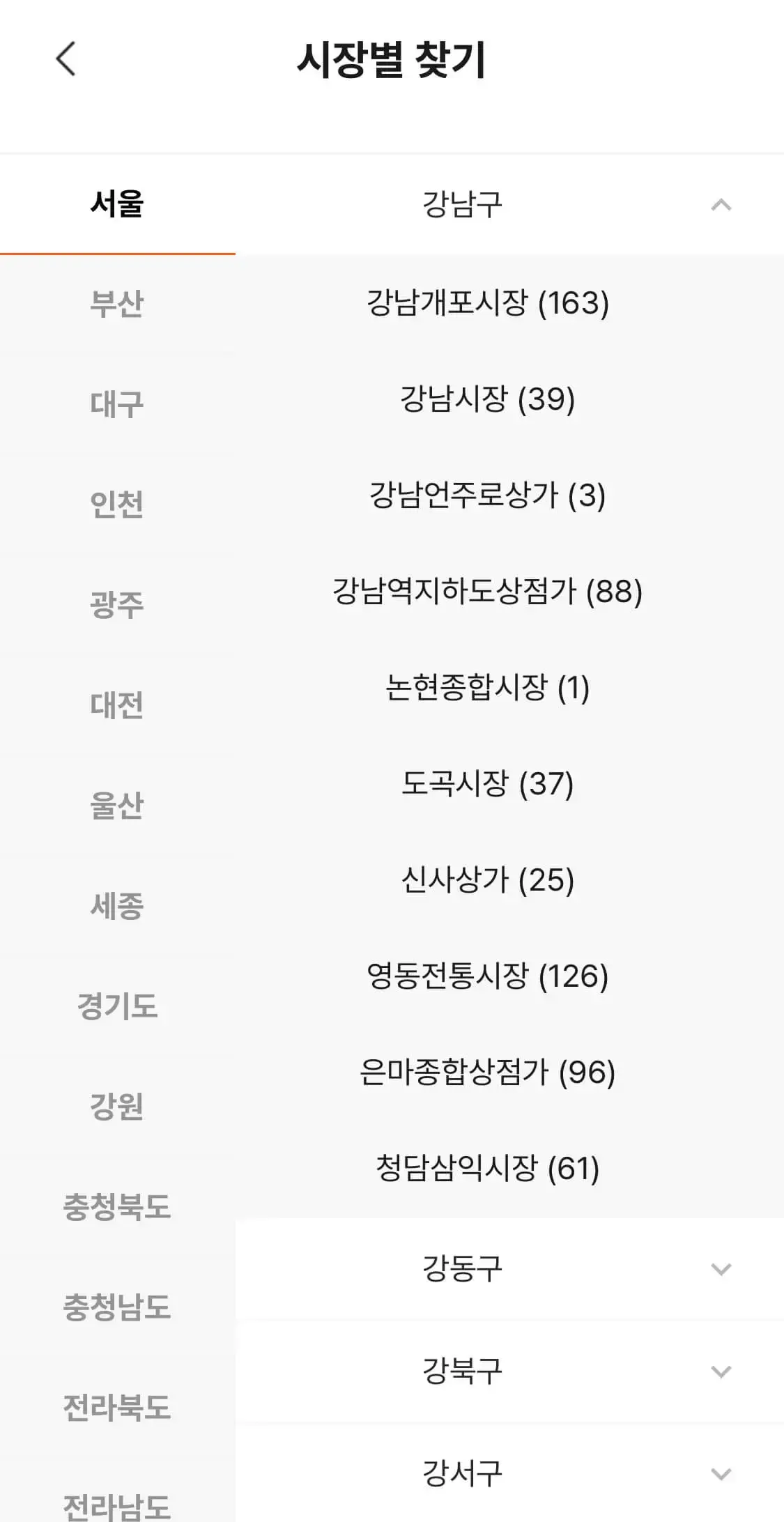Open 강남개포시장 with 163 stores
784x1522 pixels.
tap(488, 303)
